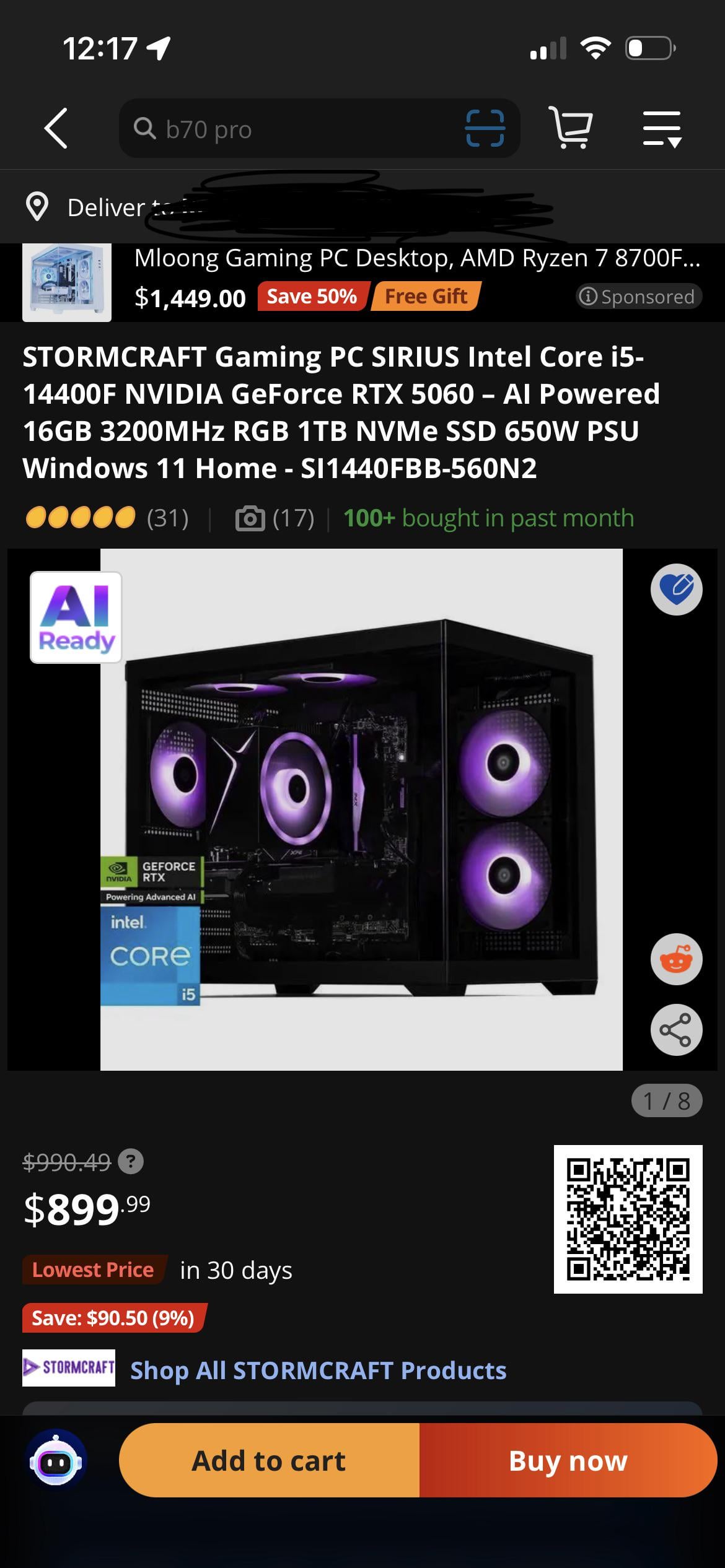Open the menu in the top bar
Screen dimensions: 725x1568
[662, 129]
